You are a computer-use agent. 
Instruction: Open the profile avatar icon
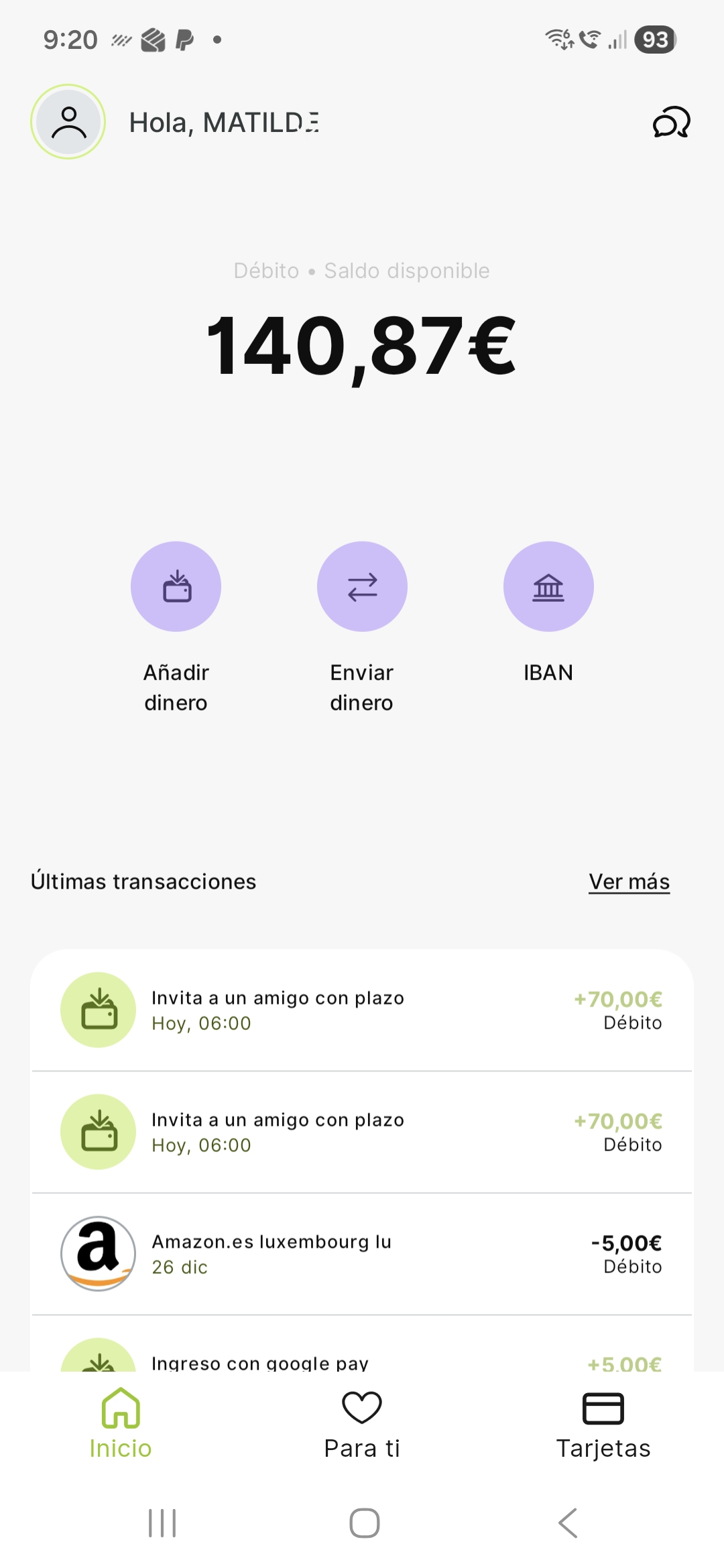pyautogui.click(x=68, y=122)
